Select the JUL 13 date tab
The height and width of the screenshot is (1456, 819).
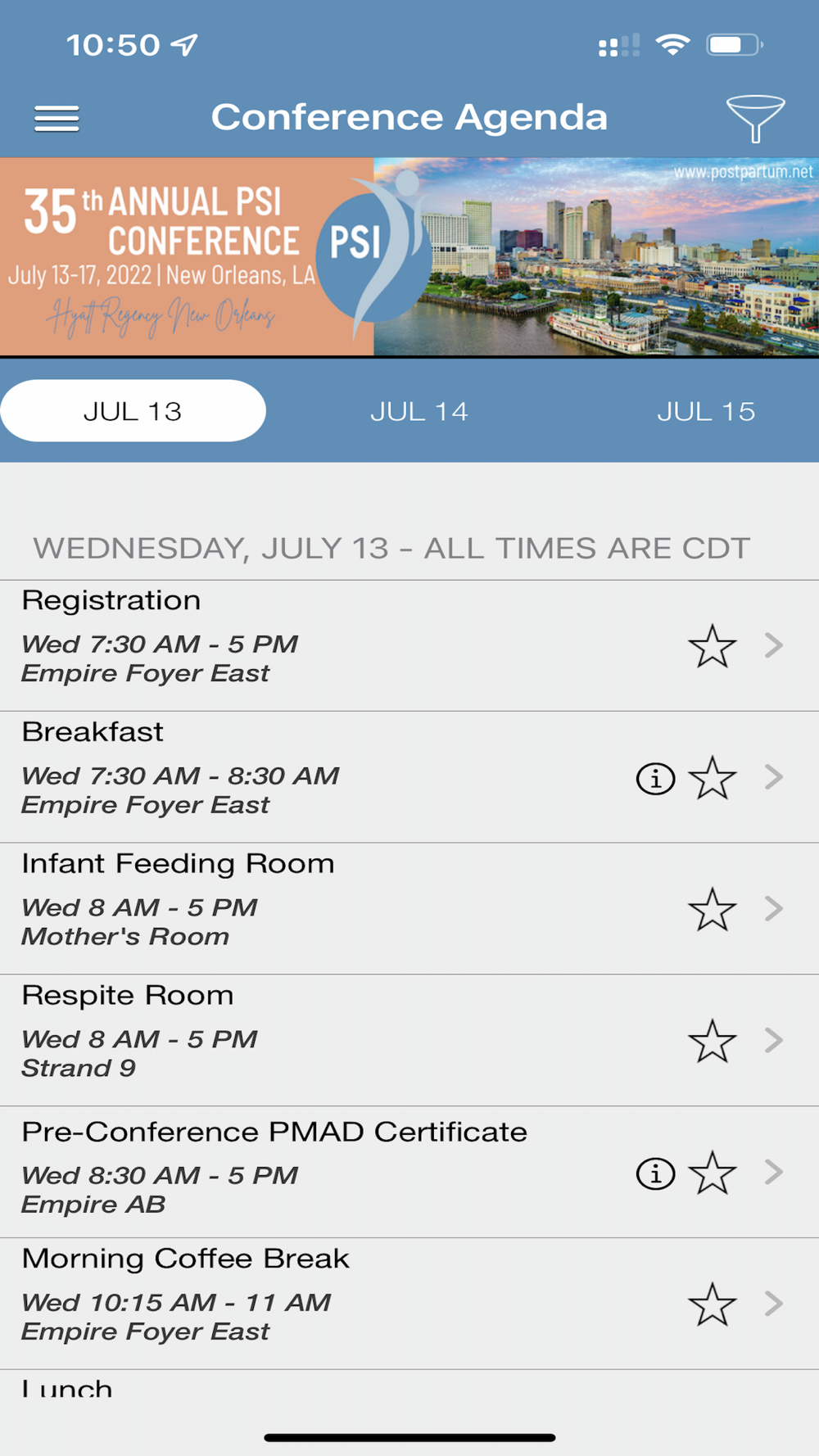click(x=133, y=411)
